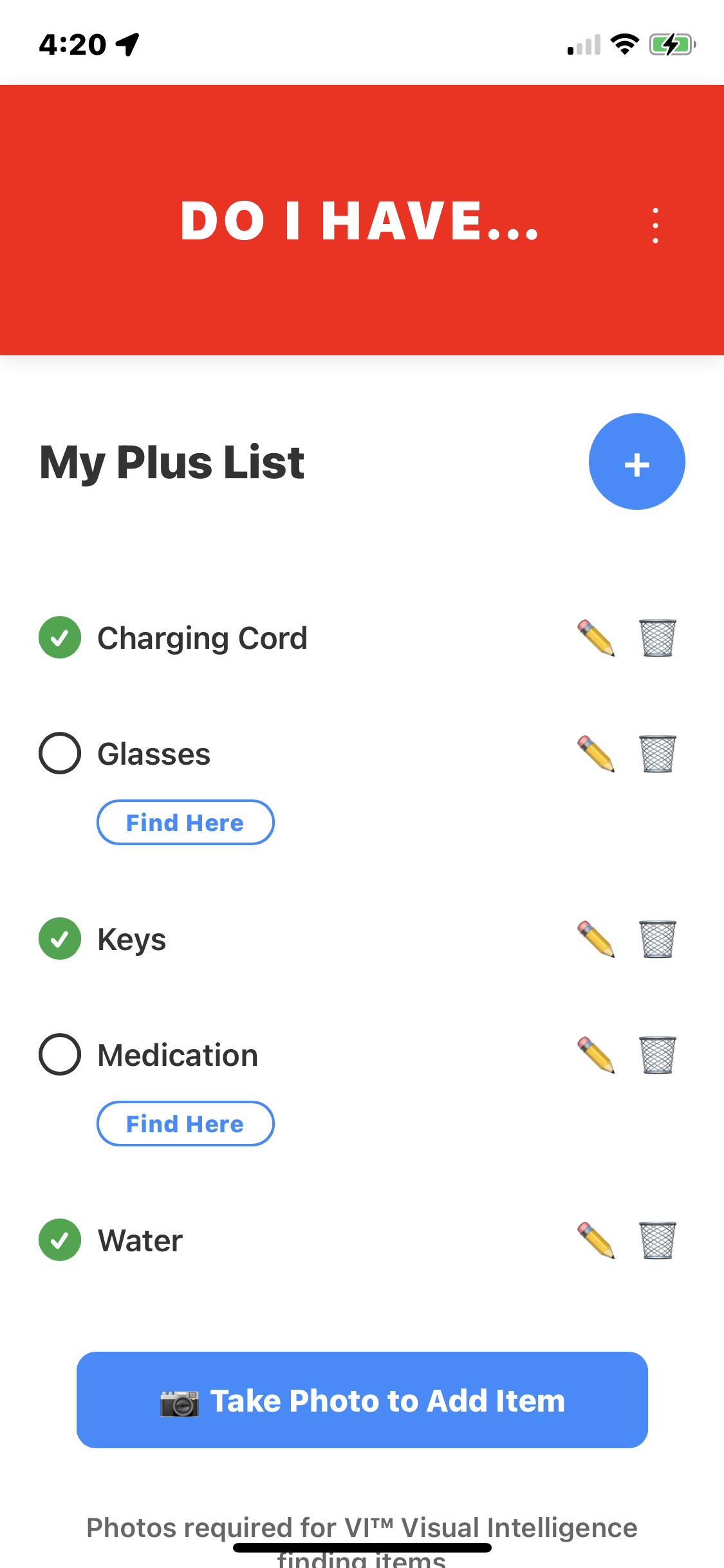Edit the Medication item
Screen dimensions: 724x1568
click(595, 1054)
